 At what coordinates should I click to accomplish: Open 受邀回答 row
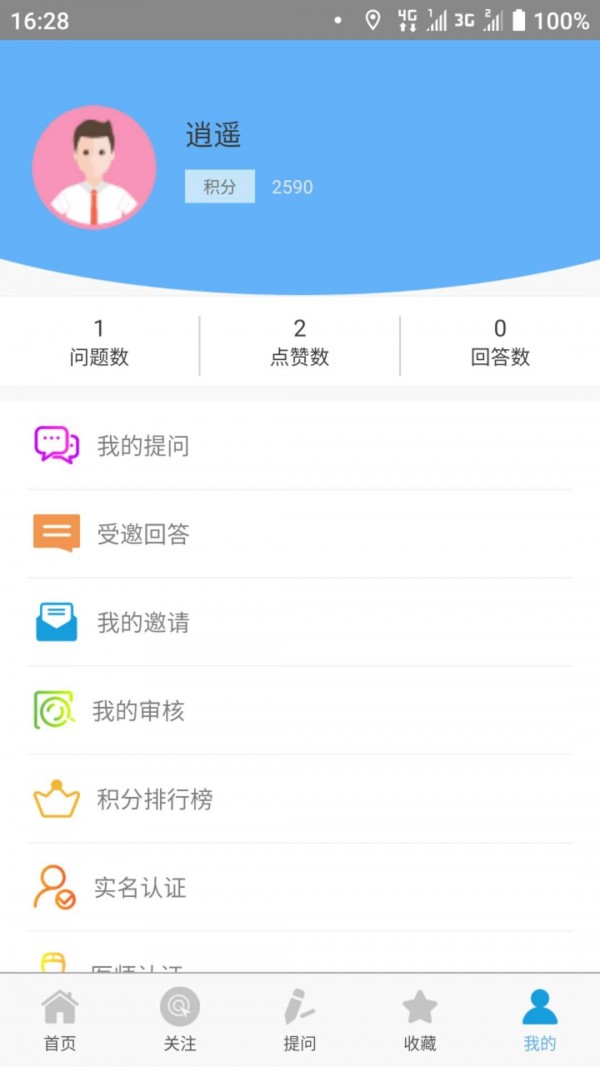(300, 534)
